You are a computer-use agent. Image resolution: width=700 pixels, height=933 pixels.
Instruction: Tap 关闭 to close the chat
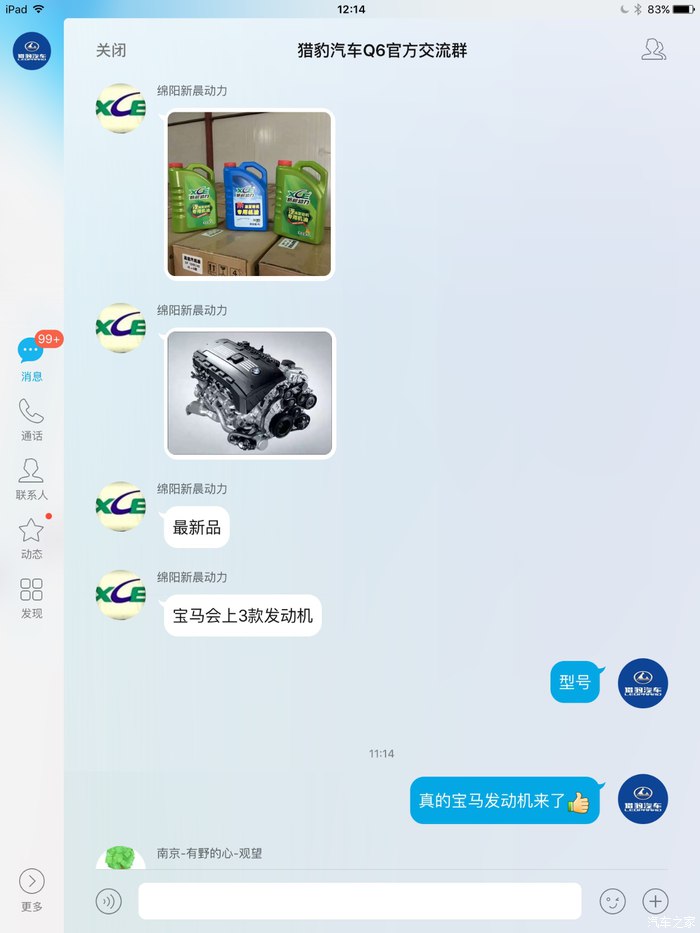coord(111,50)
